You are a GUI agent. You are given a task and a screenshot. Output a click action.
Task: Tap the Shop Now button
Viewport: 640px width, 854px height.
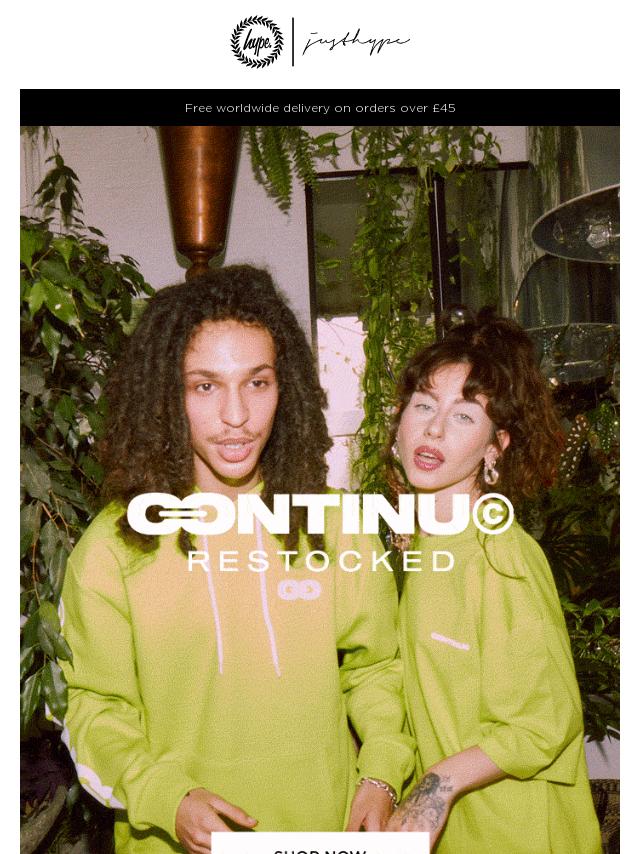[x=320, y=844]
